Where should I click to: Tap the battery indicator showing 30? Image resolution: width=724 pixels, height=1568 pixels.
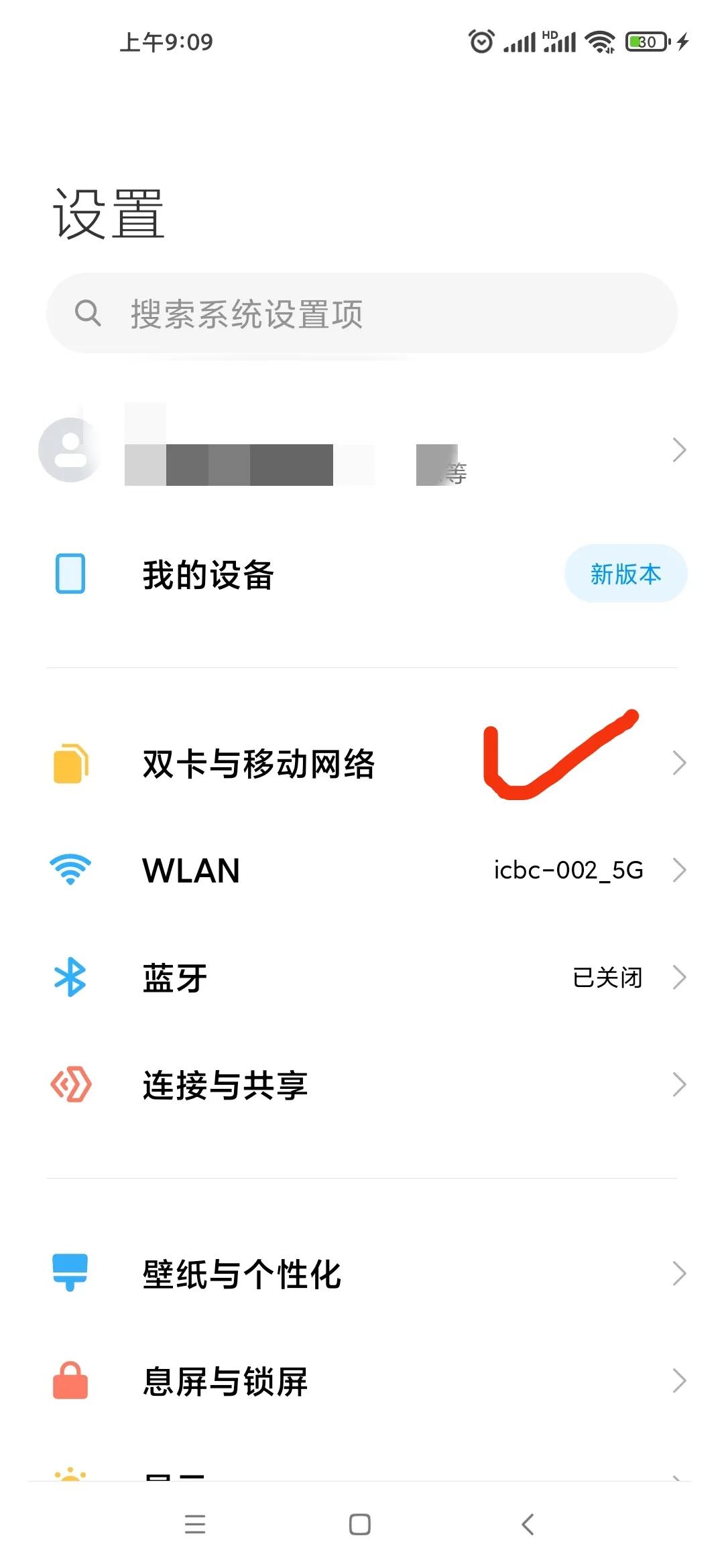645,42
